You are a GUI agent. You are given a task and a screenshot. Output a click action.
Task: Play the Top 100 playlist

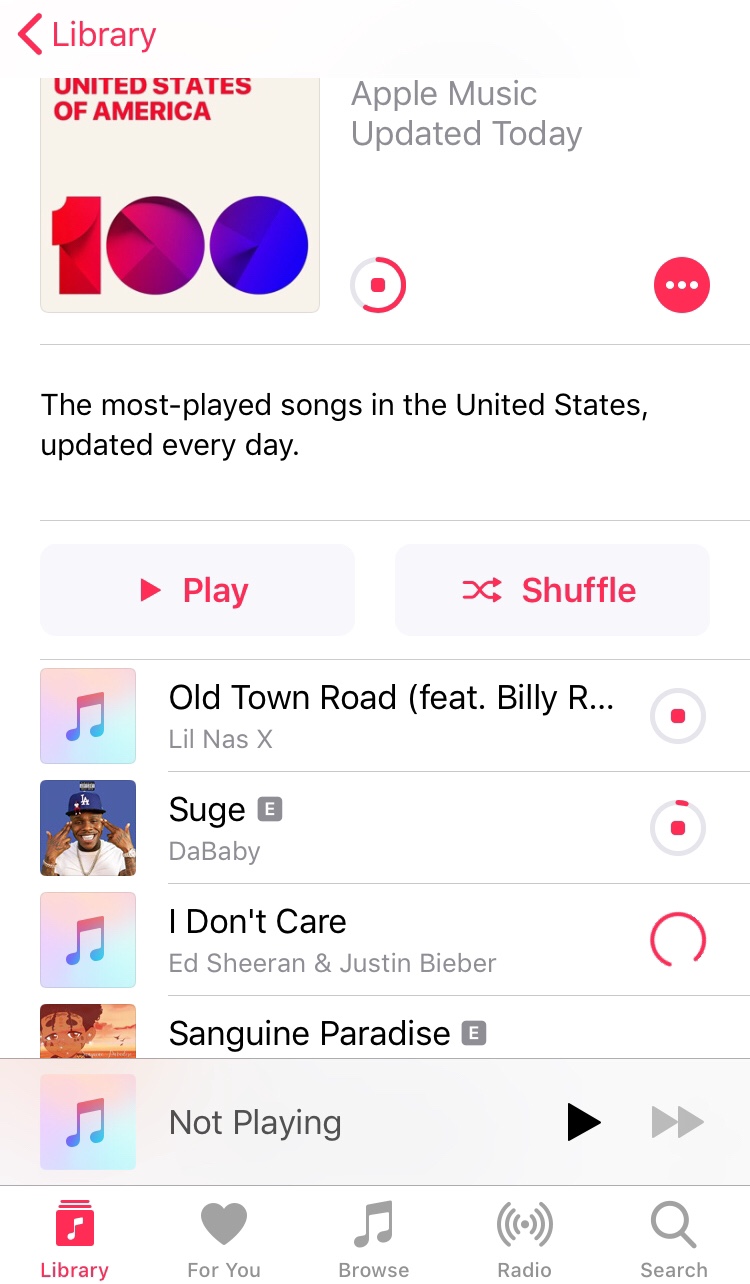(197, 590)
